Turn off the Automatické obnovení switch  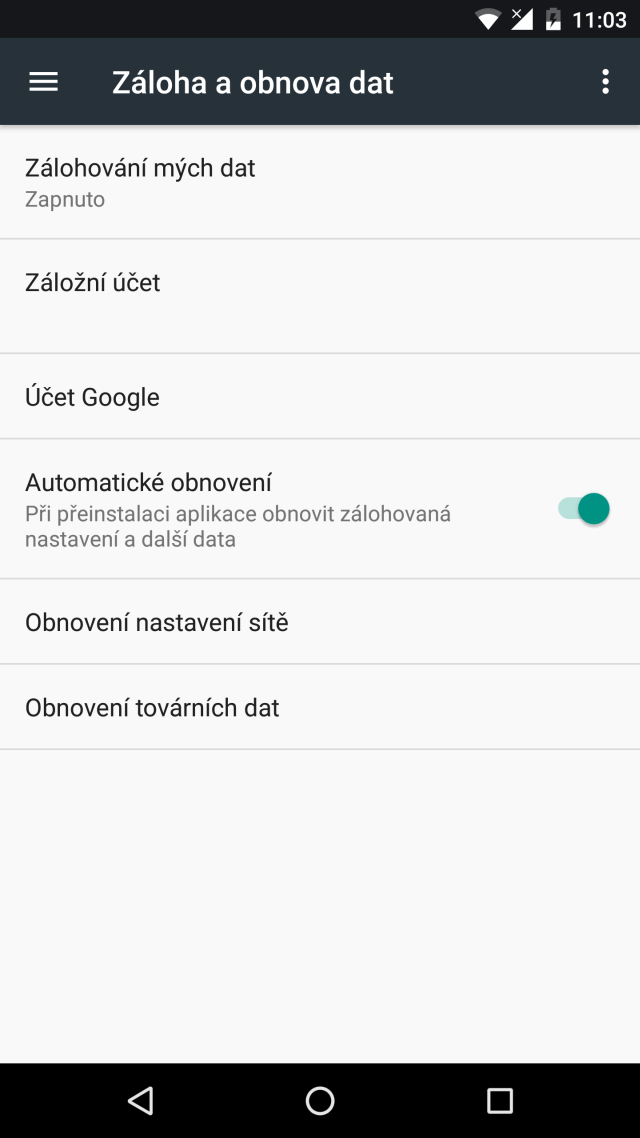(x=583, y=509)
